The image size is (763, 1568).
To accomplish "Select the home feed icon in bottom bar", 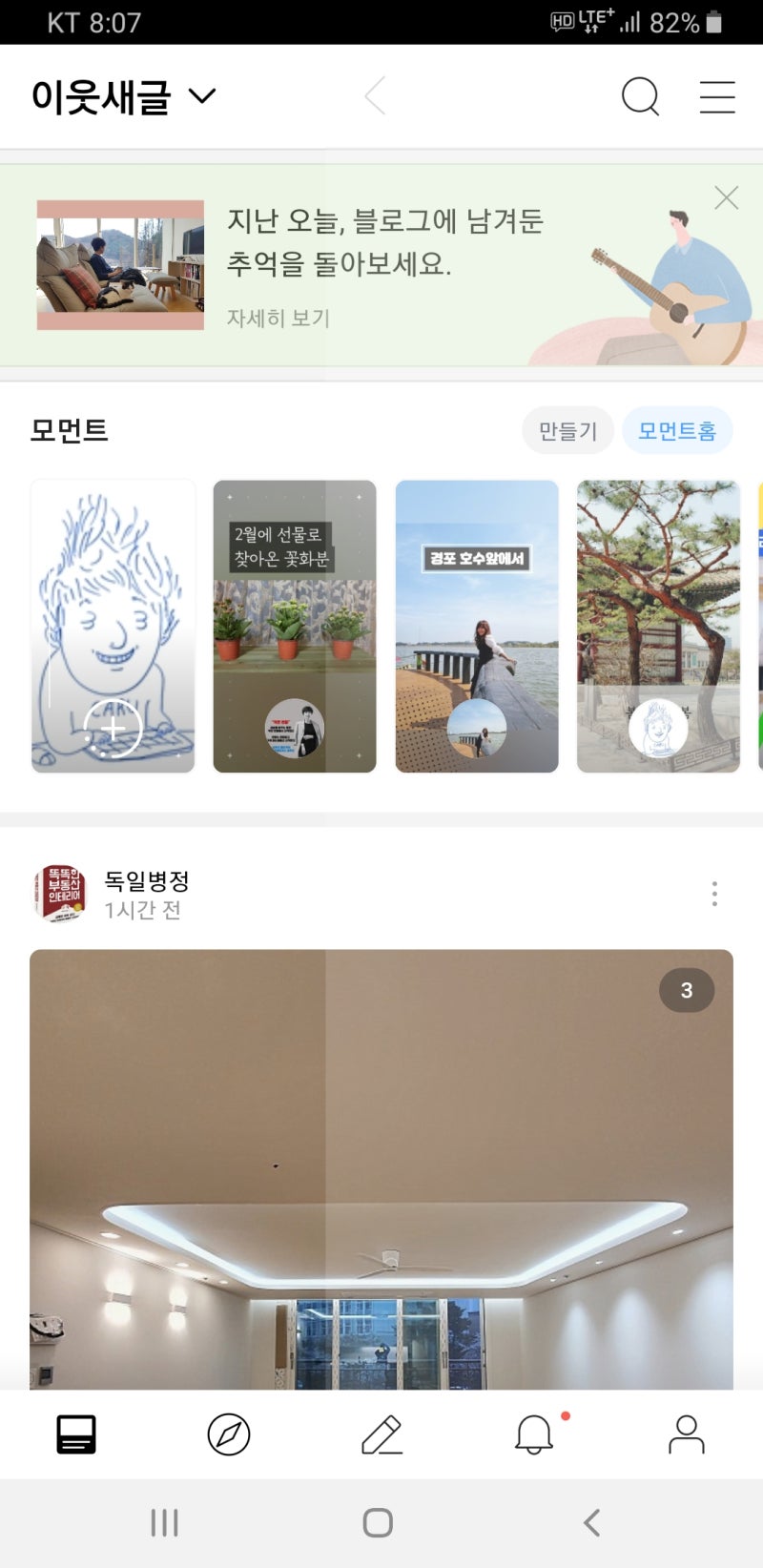I will click(76, 1434).
